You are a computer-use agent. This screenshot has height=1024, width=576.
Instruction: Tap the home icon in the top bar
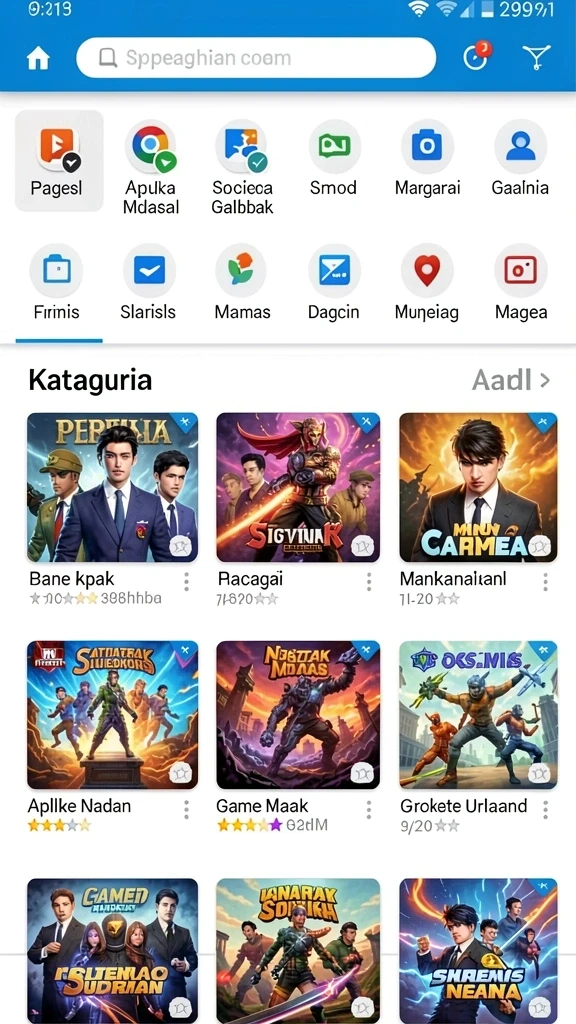click(38, 59)
